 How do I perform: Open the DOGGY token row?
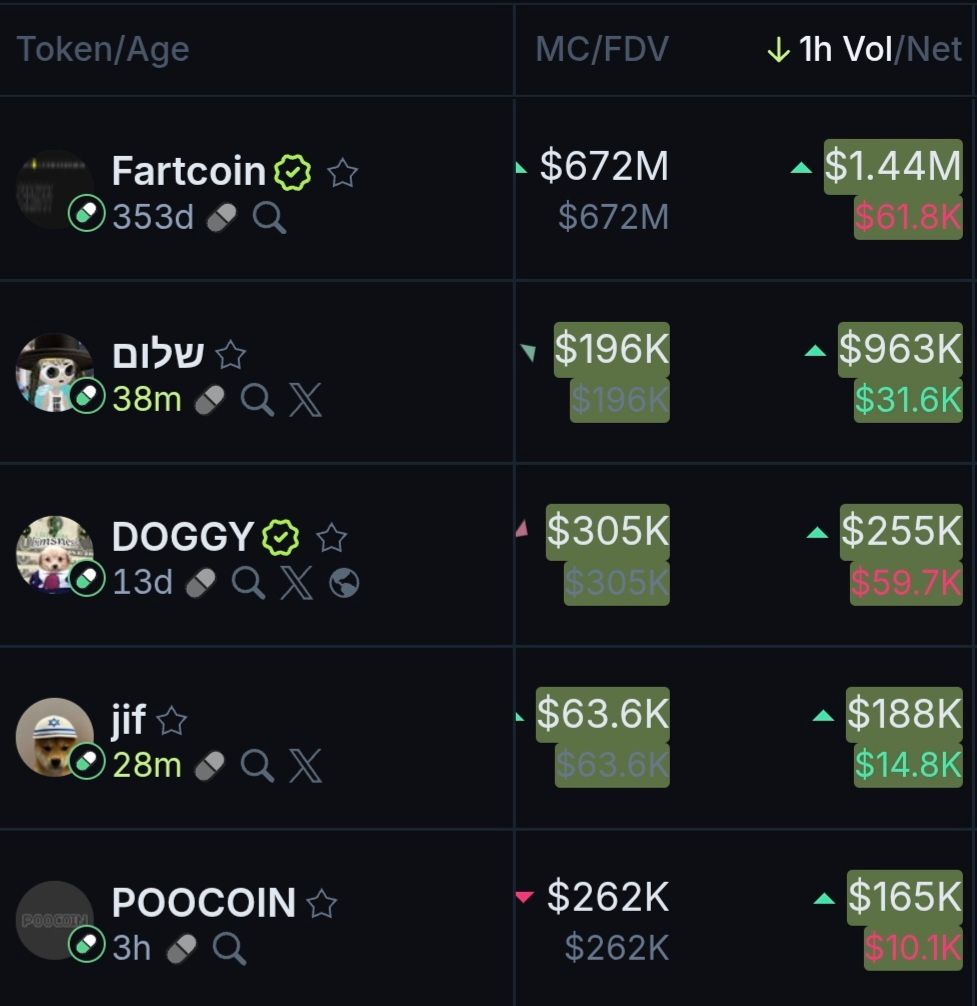tap(182, 538)
